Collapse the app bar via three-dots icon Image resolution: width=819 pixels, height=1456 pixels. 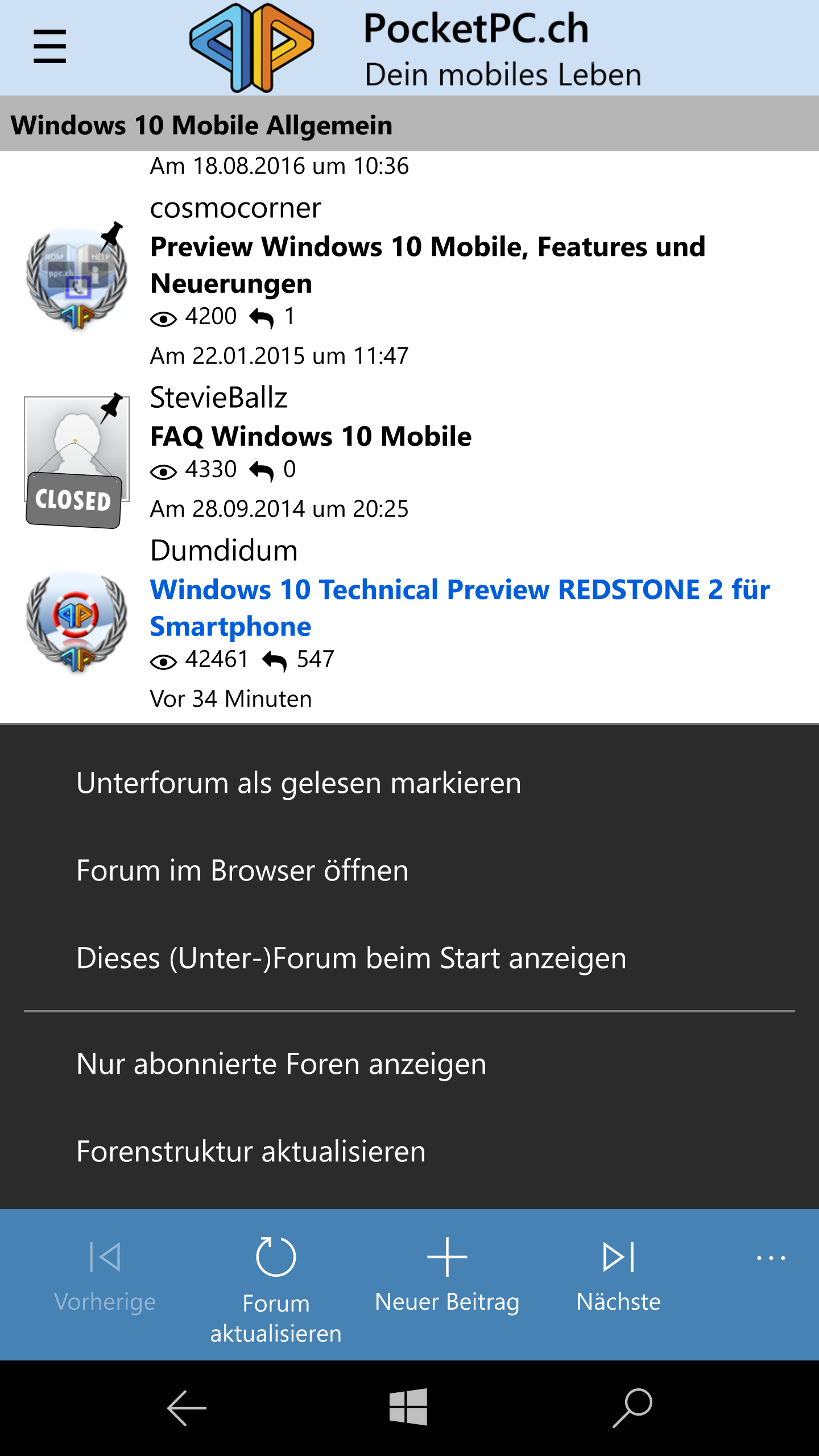[x=771, y=1258]
